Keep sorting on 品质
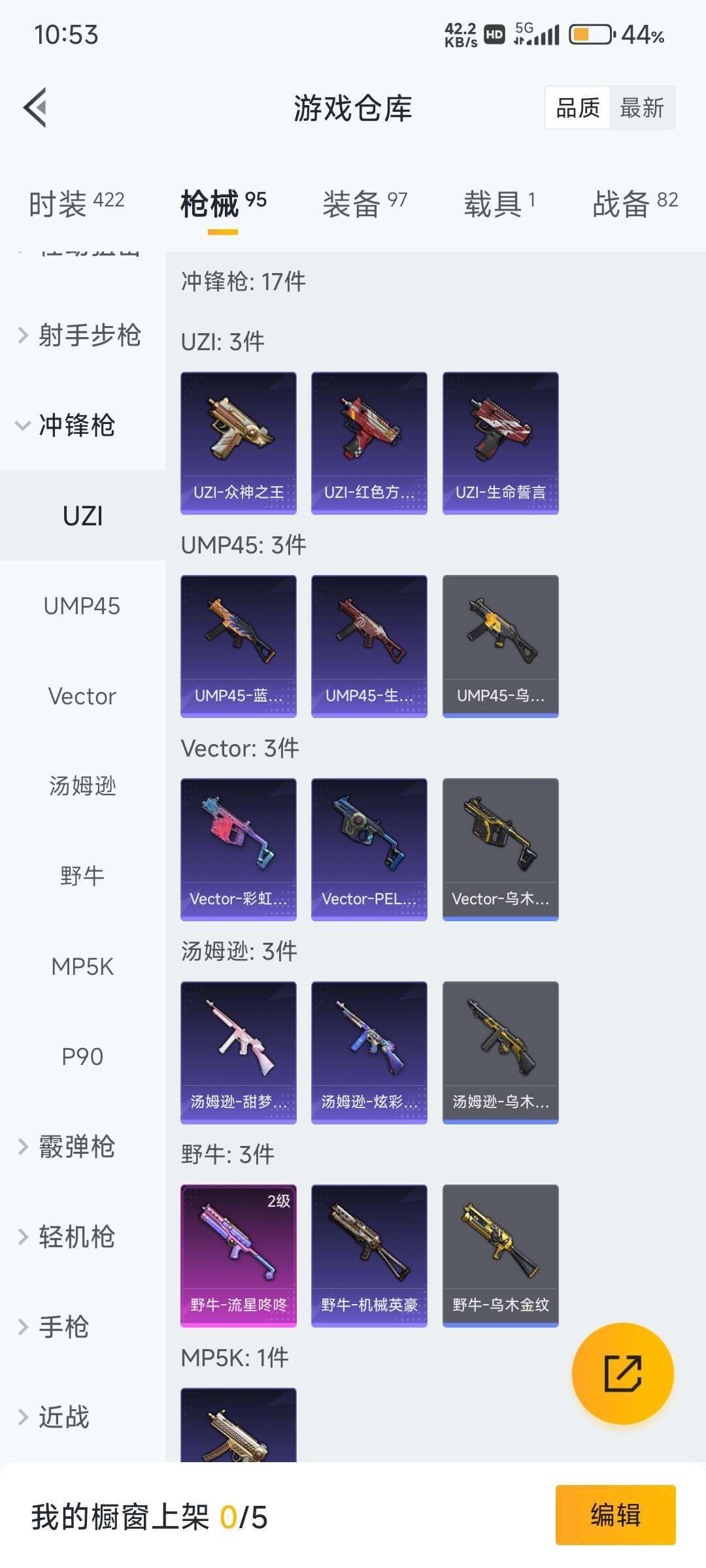This screenshot has height=1568, width=706. pos(576,106)
